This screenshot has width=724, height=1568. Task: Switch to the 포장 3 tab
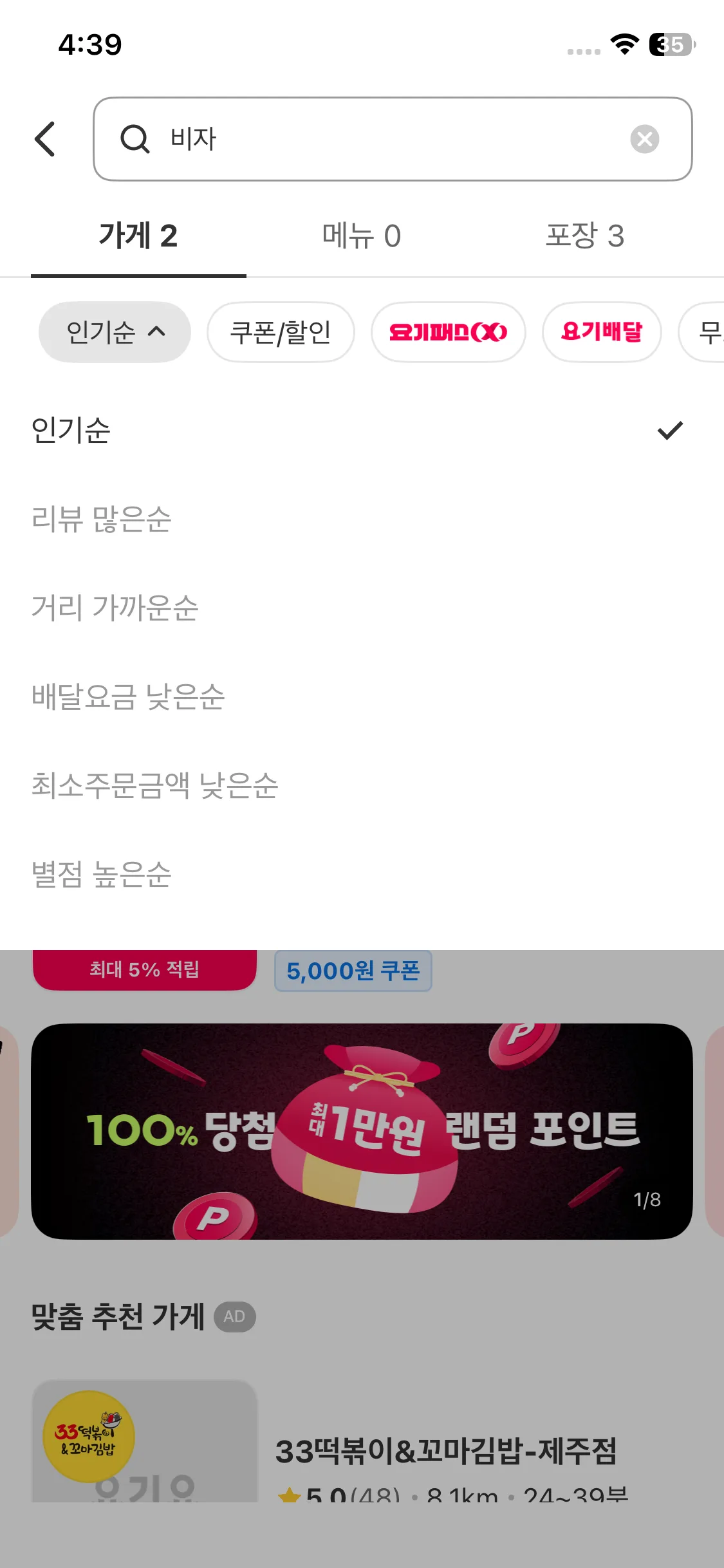point(584,236)
